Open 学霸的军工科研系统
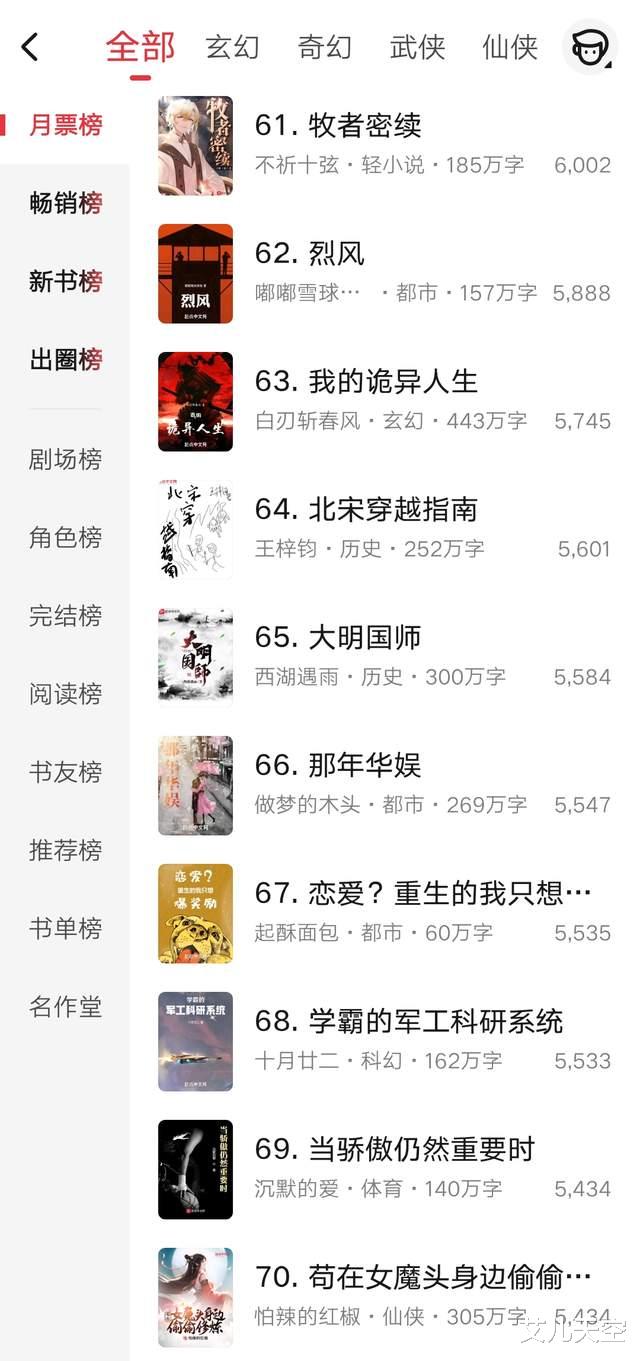The image size is (640, 1361). click(408, 1022)
